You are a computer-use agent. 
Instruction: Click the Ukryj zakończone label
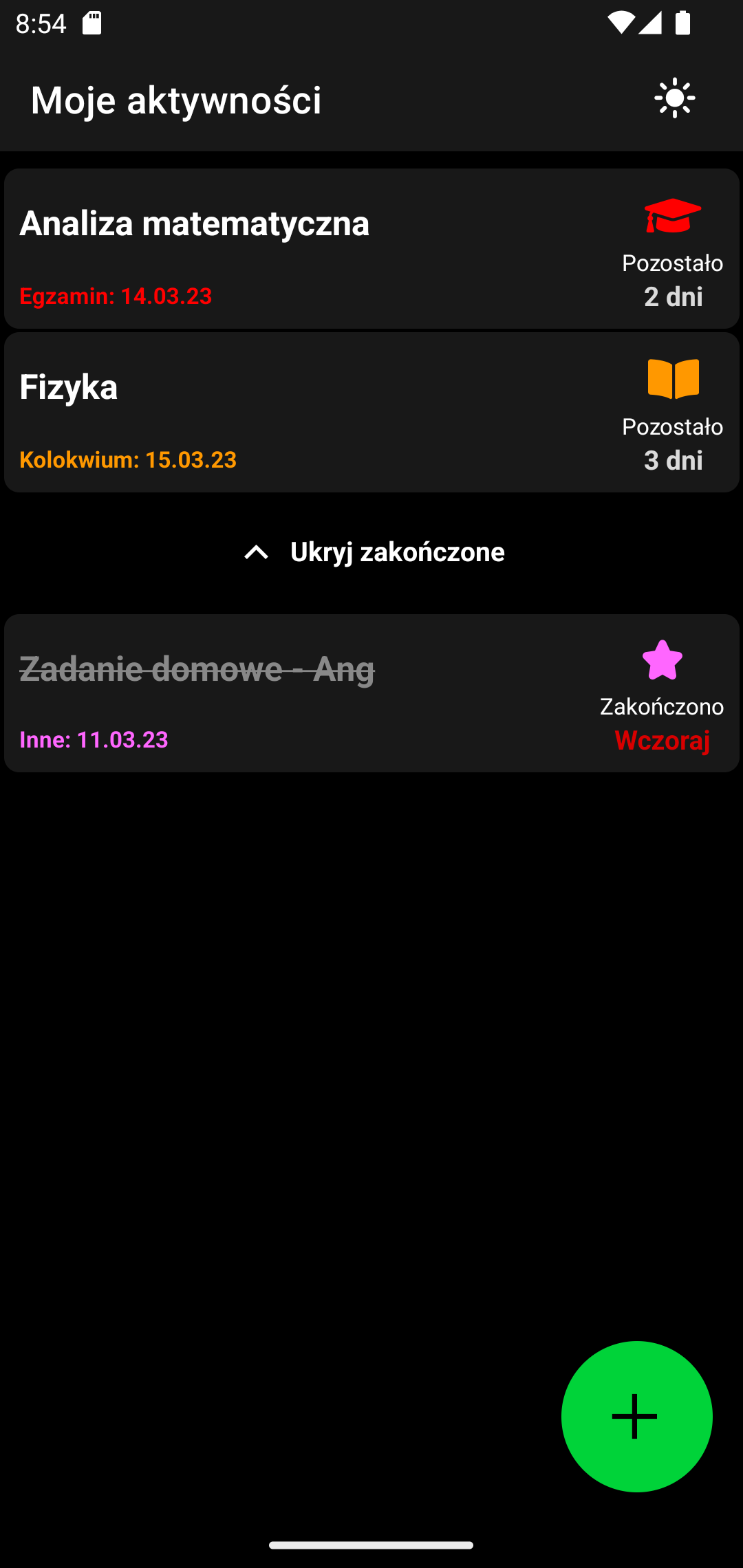pyautogui.click(x=397, y=552)
